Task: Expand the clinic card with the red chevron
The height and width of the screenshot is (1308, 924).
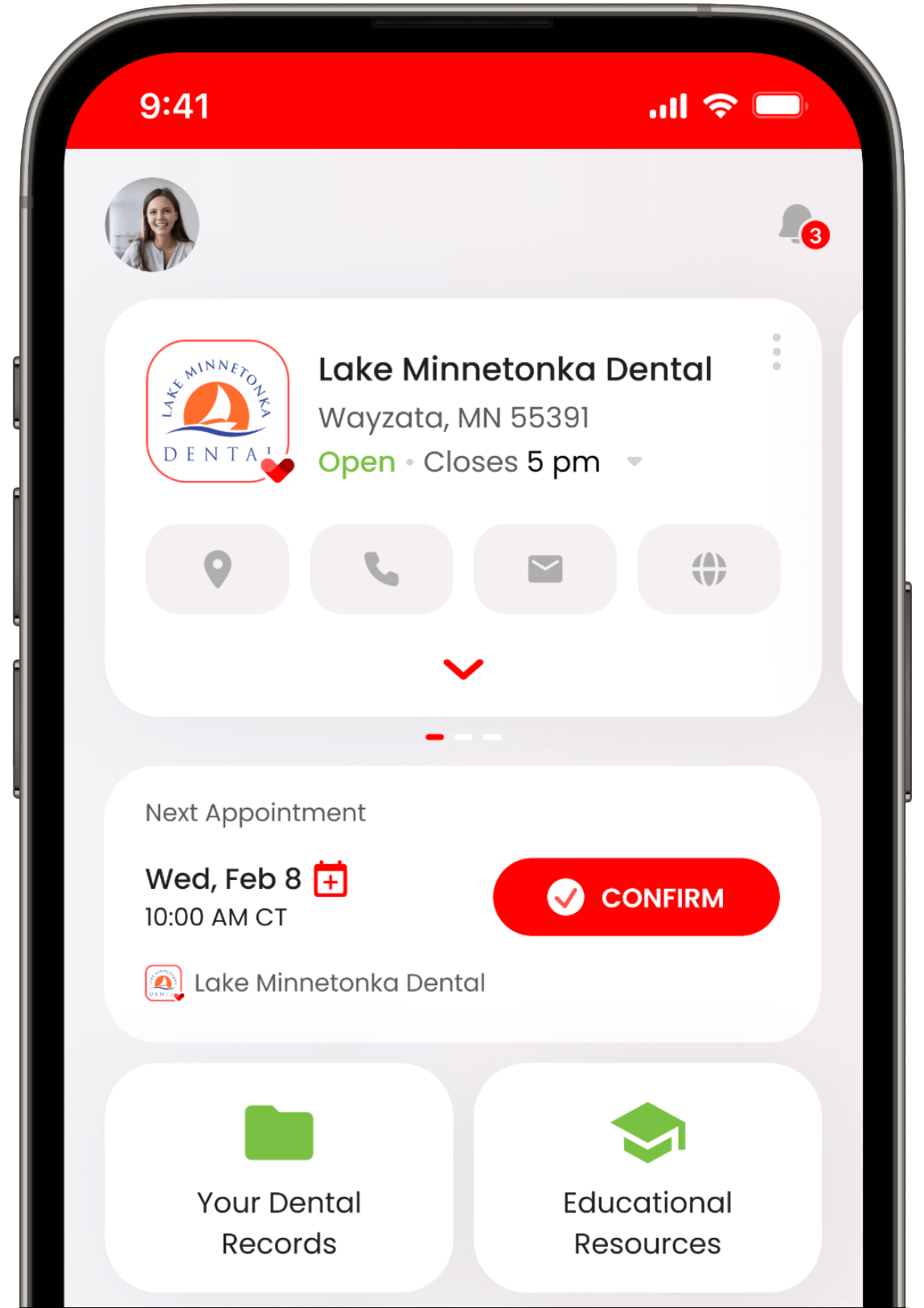Action: (x=463, y=668)
